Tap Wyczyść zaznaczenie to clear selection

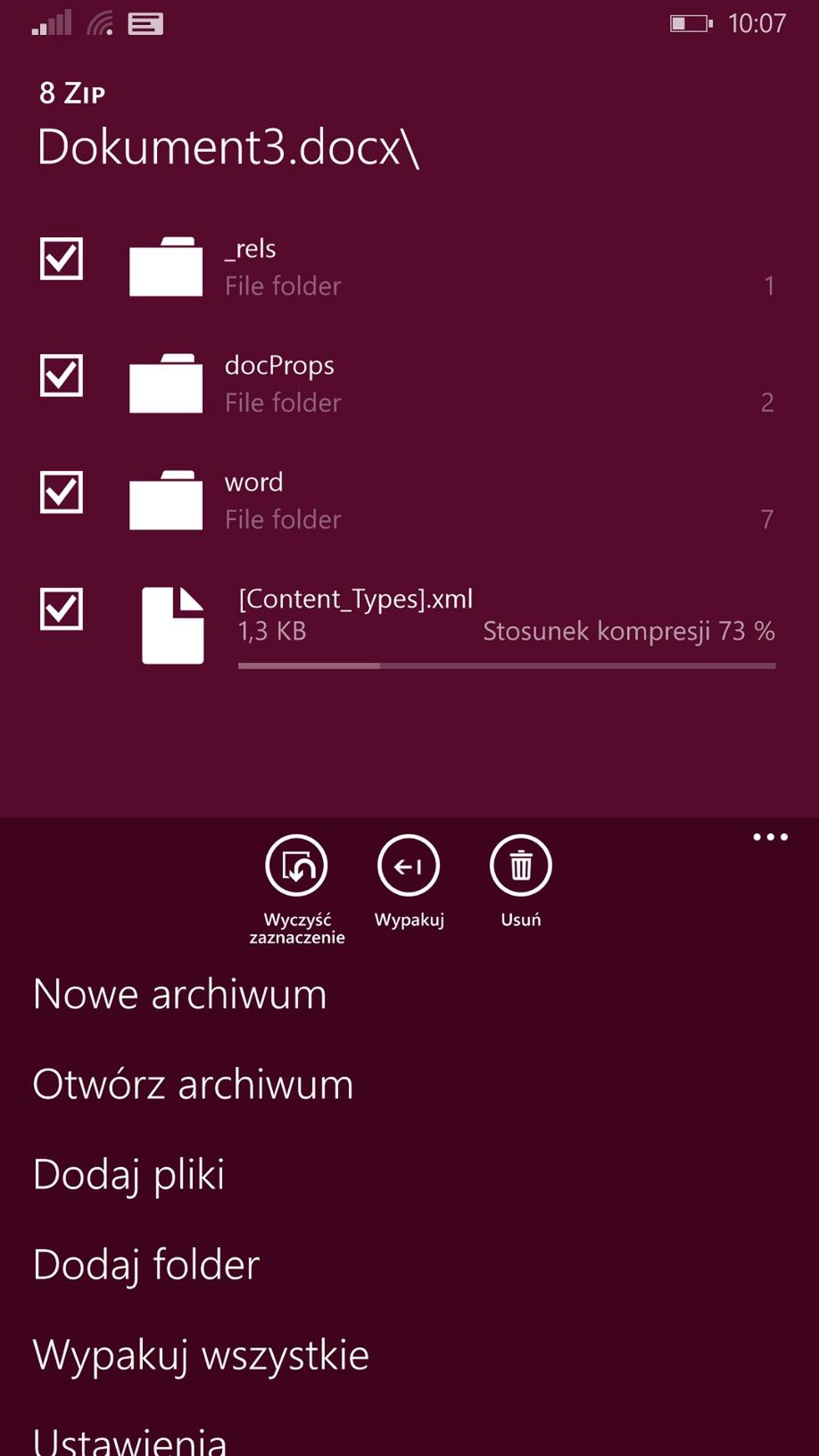296,889
